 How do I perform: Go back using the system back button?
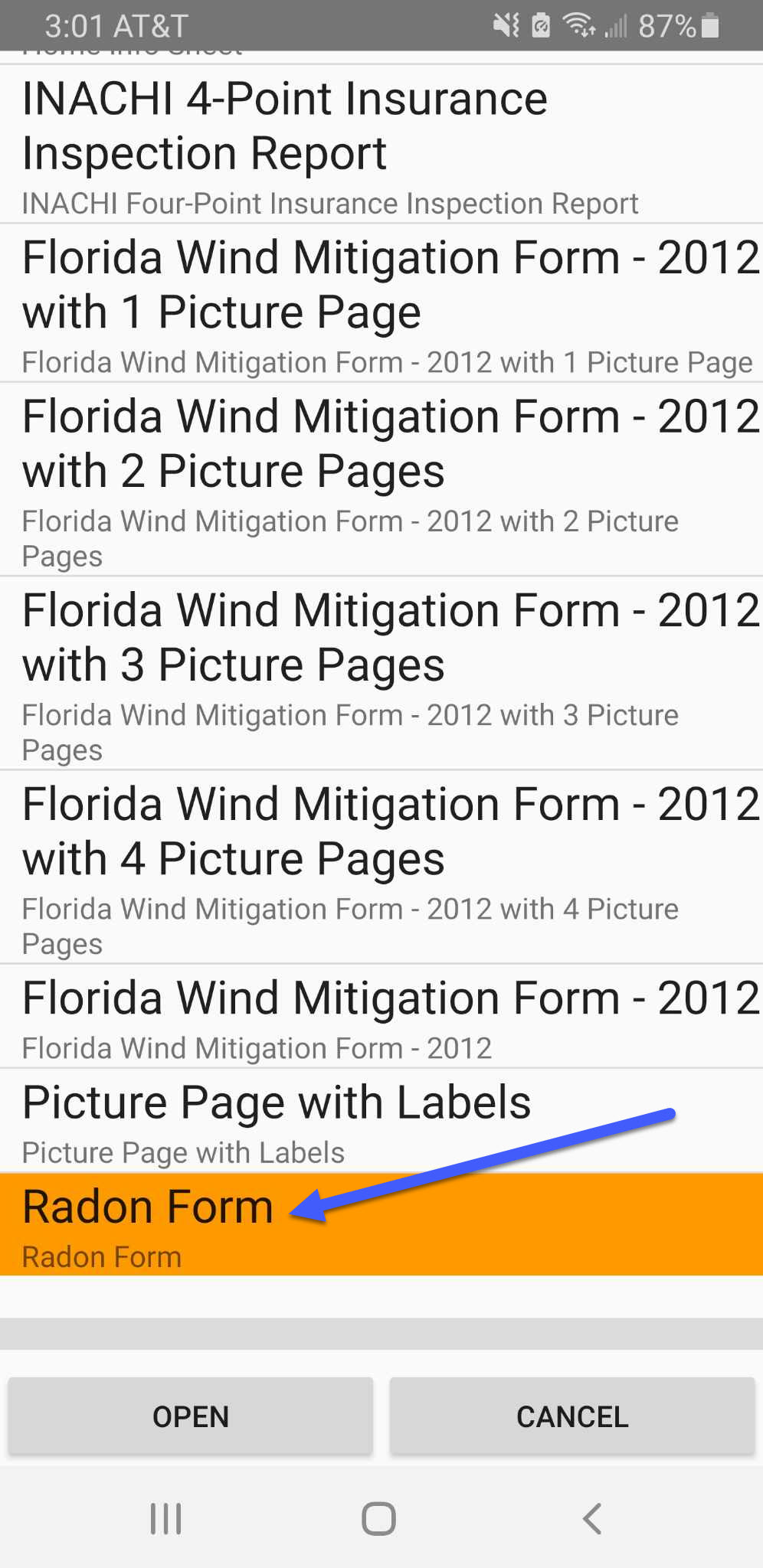(592, 1518)
